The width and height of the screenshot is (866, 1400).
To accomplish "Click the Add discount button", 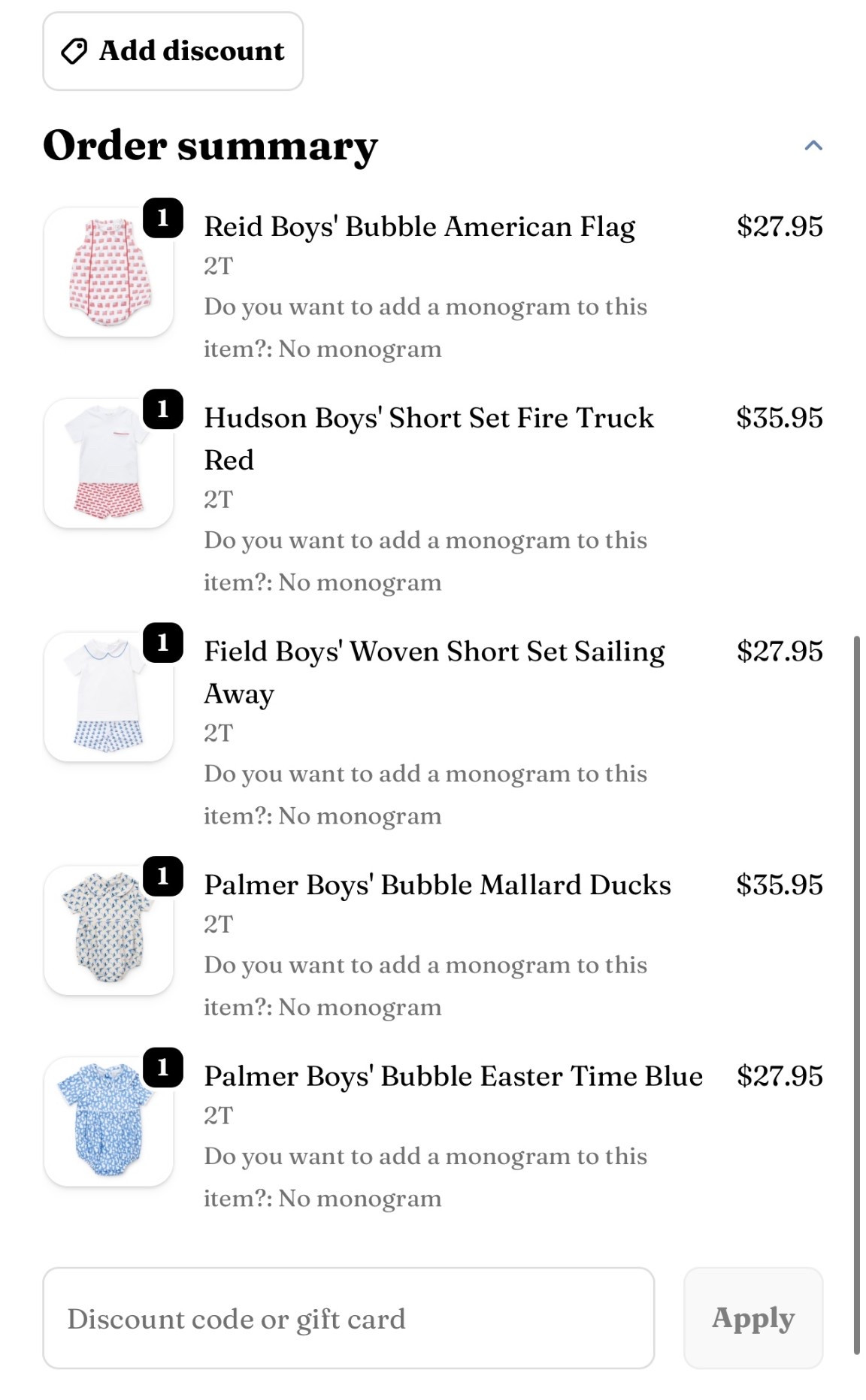I will (173, 50).
